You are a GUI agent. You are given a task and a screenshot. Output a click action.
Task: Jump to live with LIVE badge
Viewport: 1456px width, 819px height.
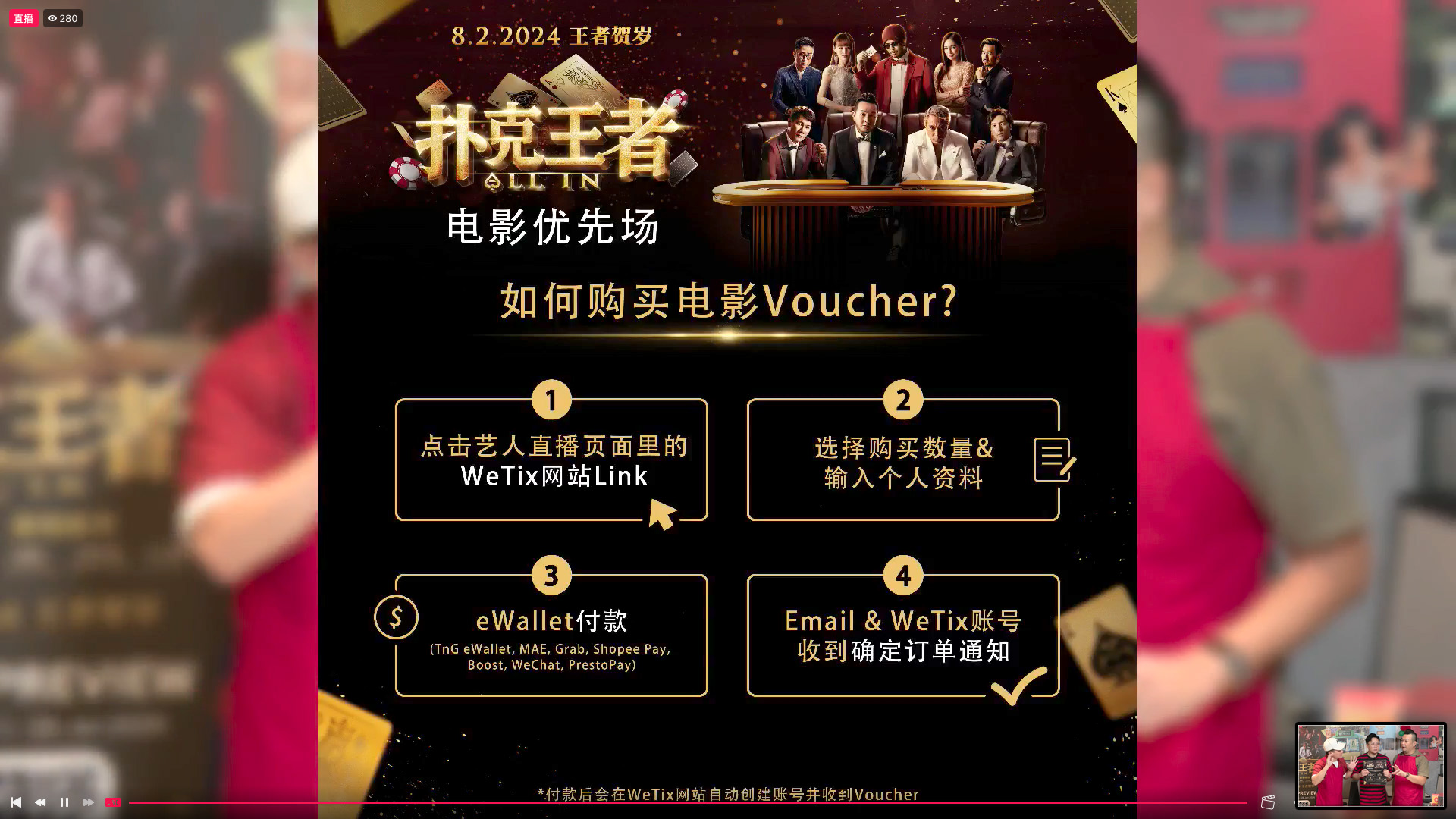point(112,802)
